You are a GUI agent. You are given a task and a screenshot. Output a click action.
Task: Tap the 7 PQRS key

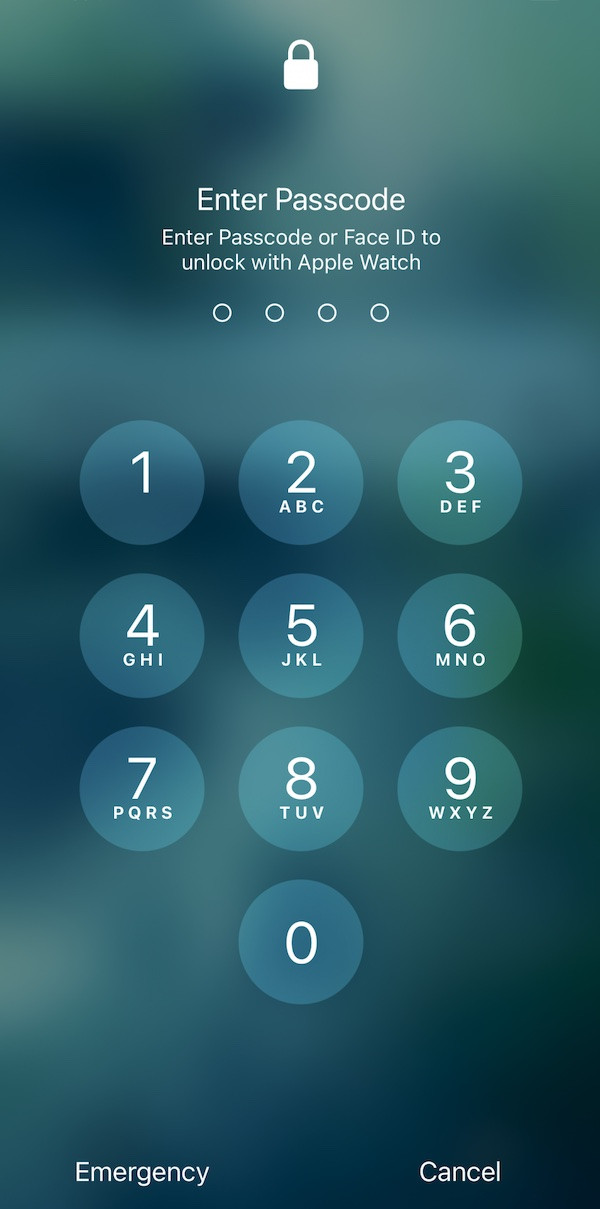[142, 789]
